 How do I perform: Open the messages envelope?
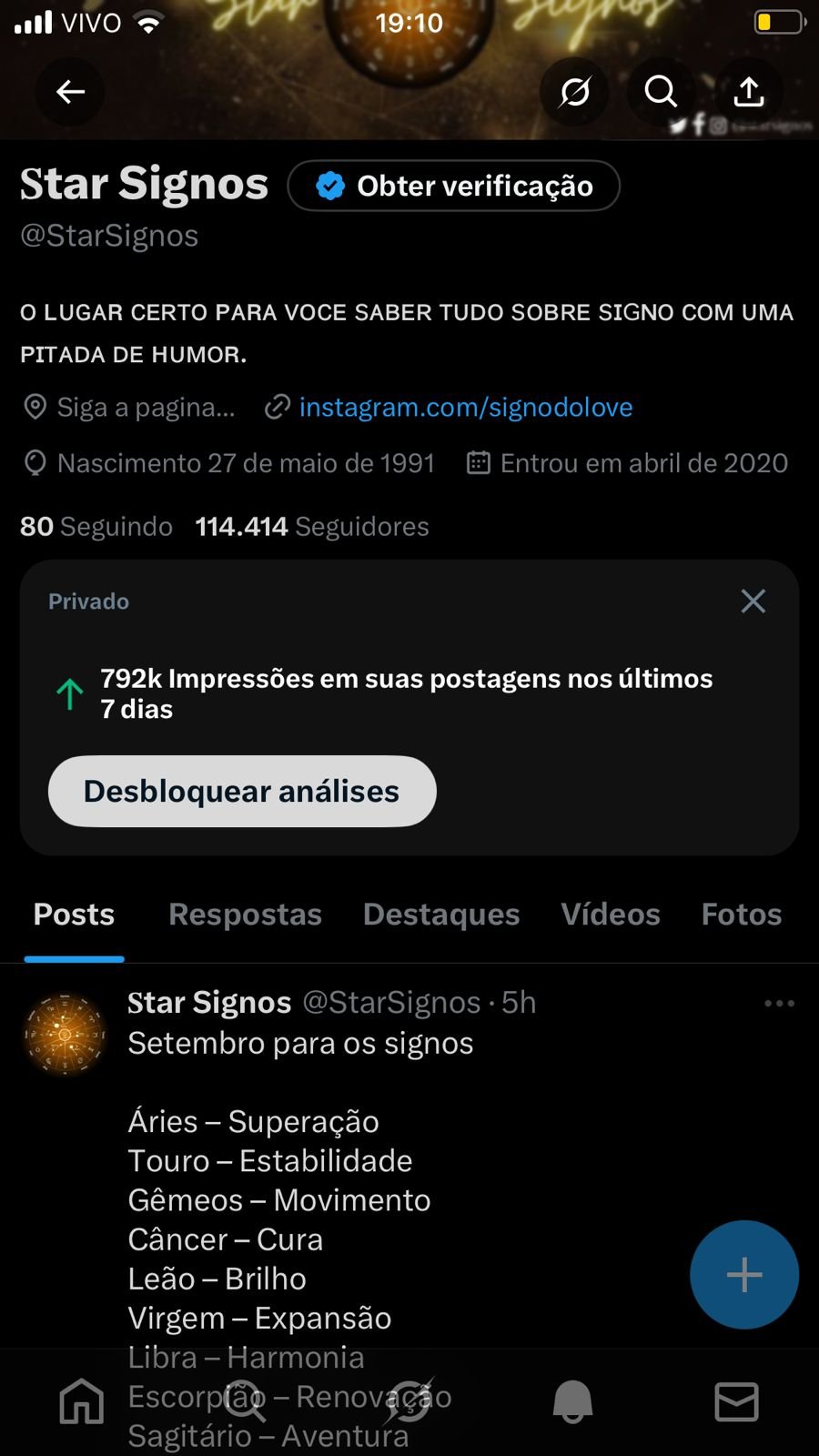click(x=736, y=1400)
